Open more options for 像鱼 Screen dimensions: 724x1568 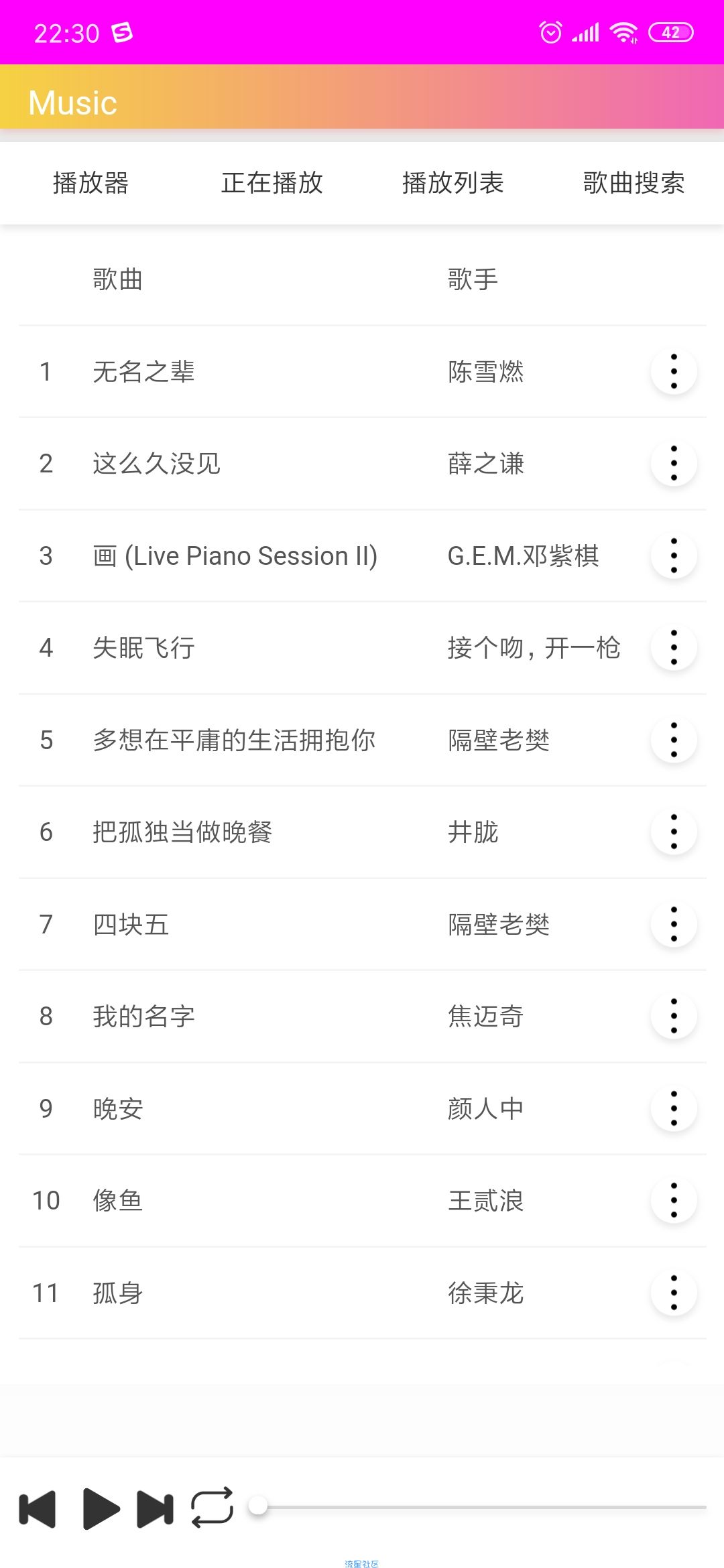tap(674, 1201)
